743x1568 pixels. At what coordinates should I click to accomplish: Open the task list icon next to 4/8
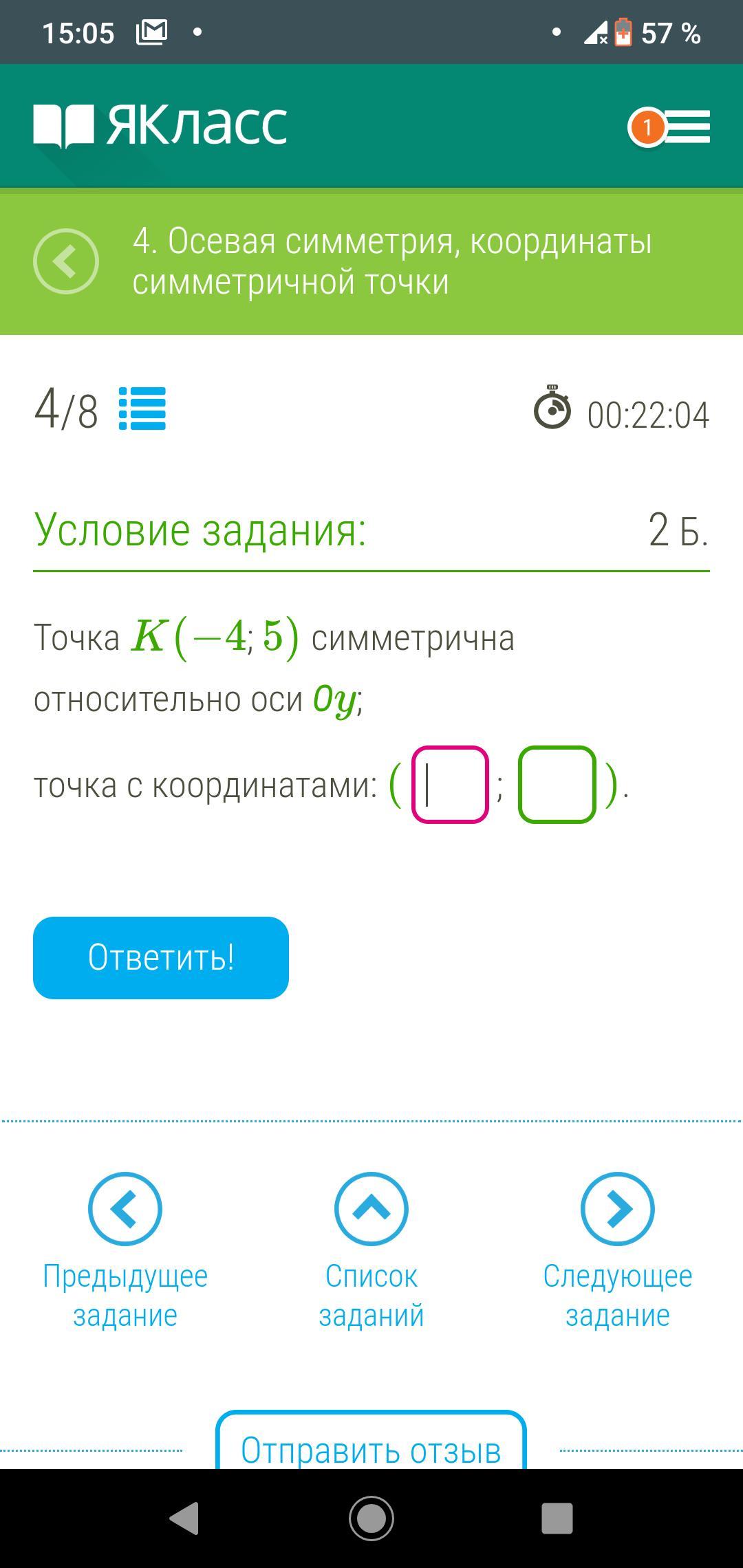pyautogui.click(x=142, y=409)
